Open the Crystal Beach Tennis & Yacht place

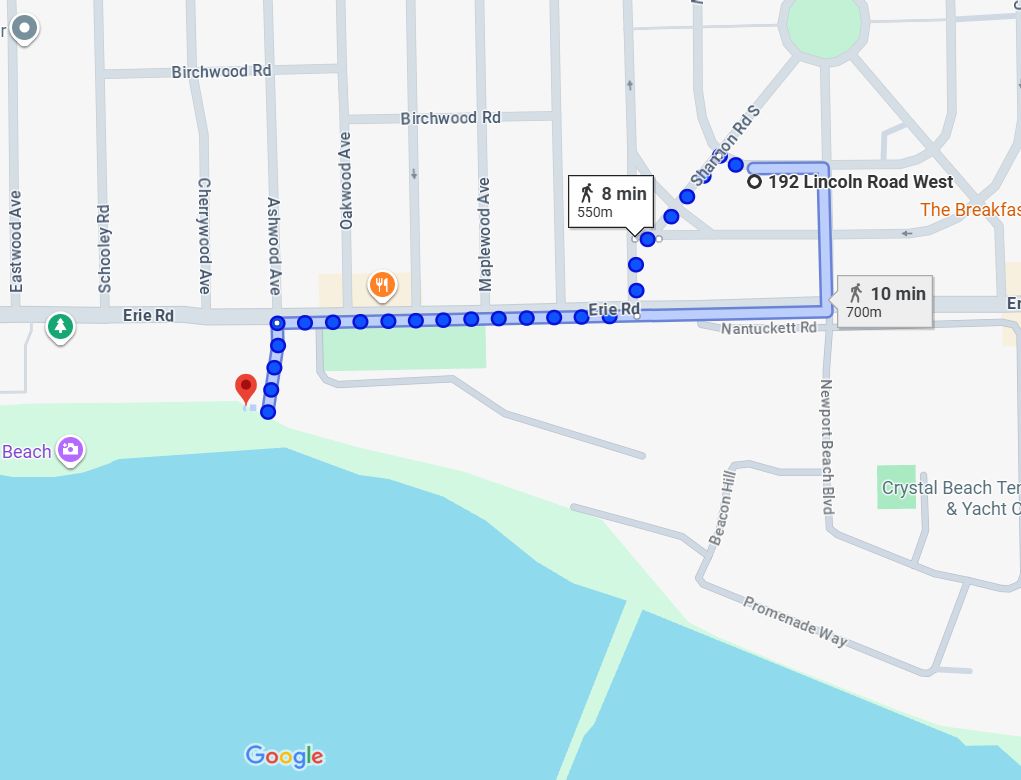pos(950,498)
